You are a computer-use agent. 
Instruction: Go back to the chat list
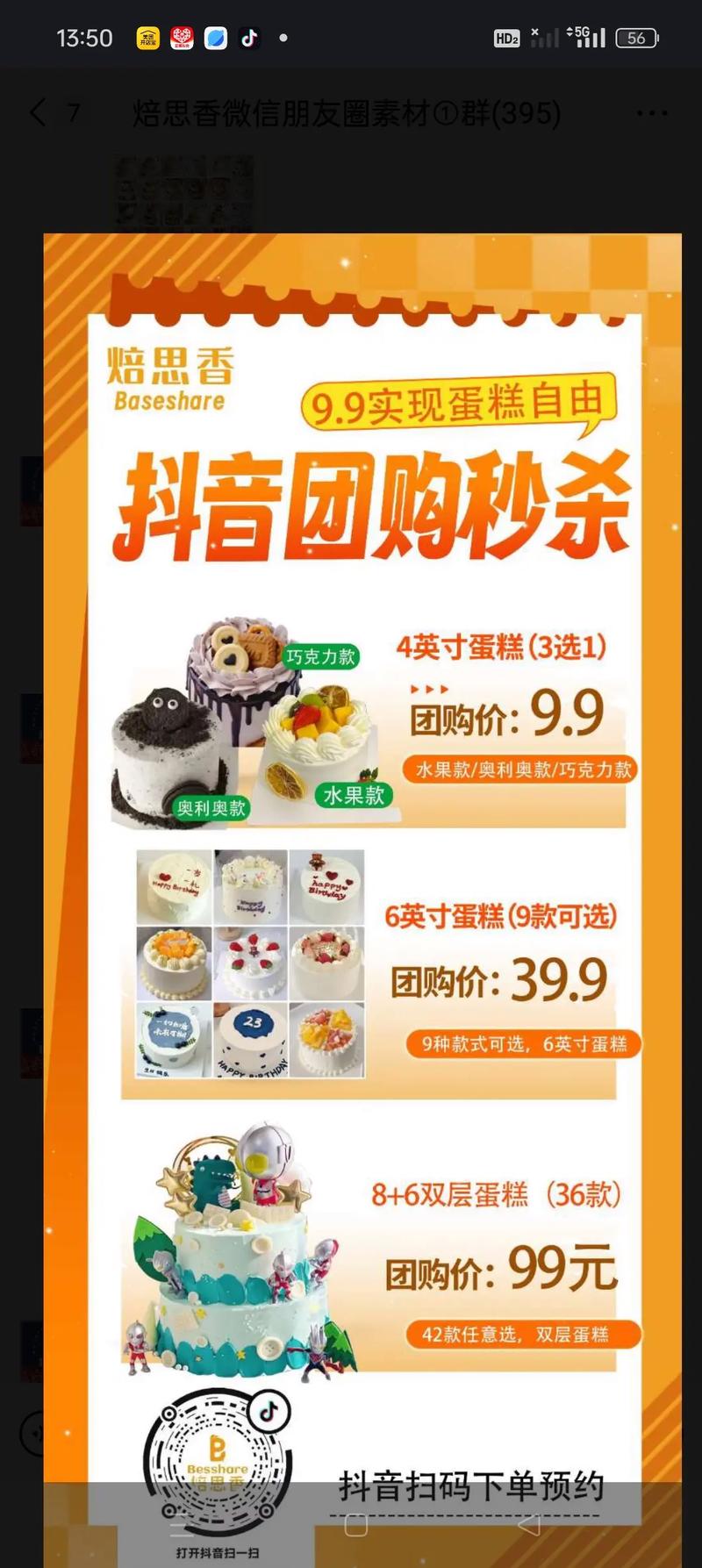click(x=38, y=113)
